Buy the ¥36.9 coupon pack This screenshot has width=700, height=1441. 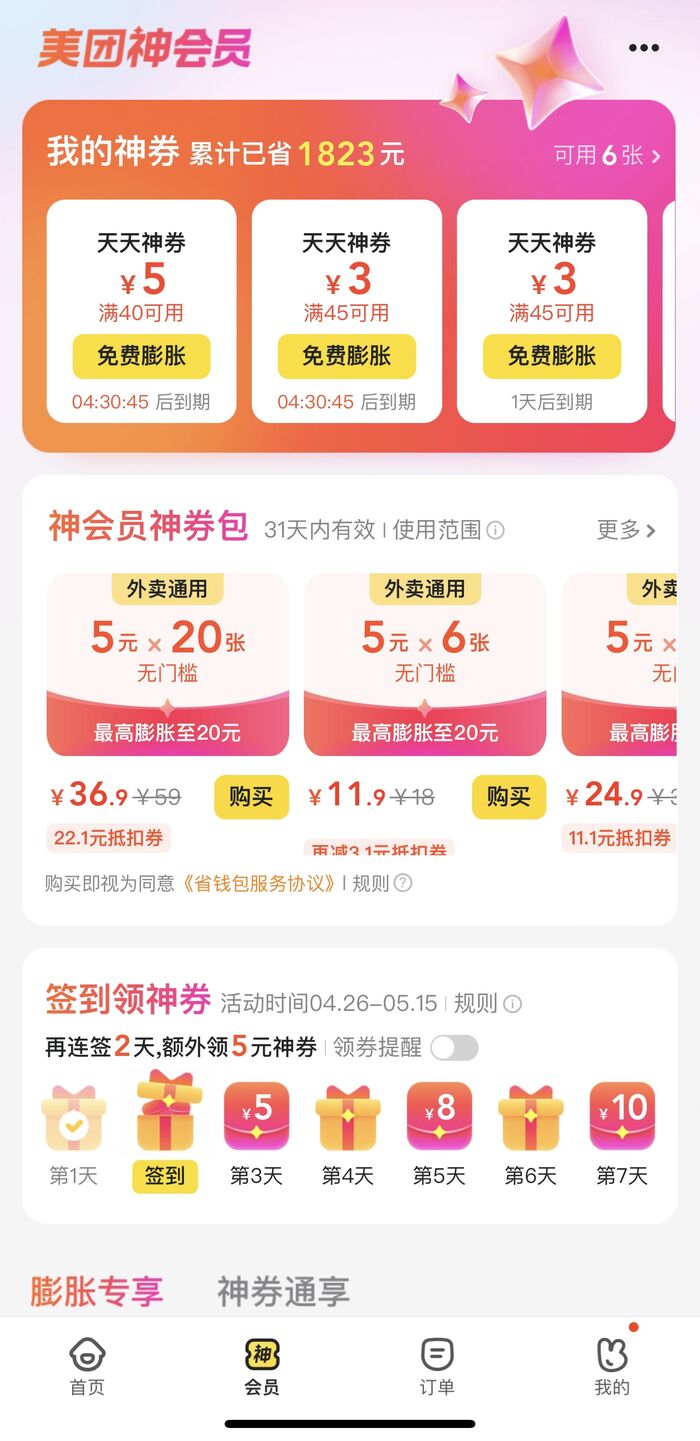pos(251,797)
